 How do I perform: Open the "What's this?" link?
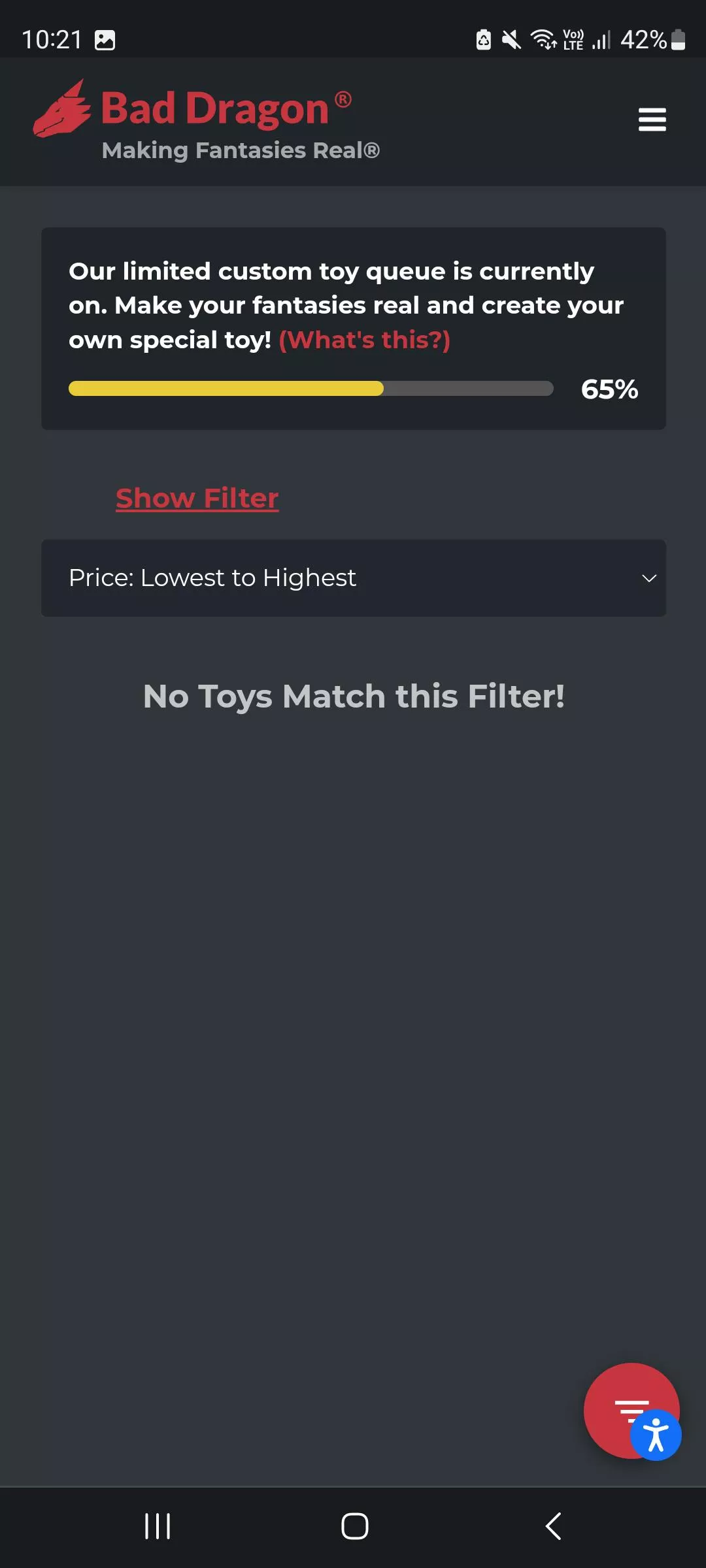pyautogui.click(x=364, y=340)
